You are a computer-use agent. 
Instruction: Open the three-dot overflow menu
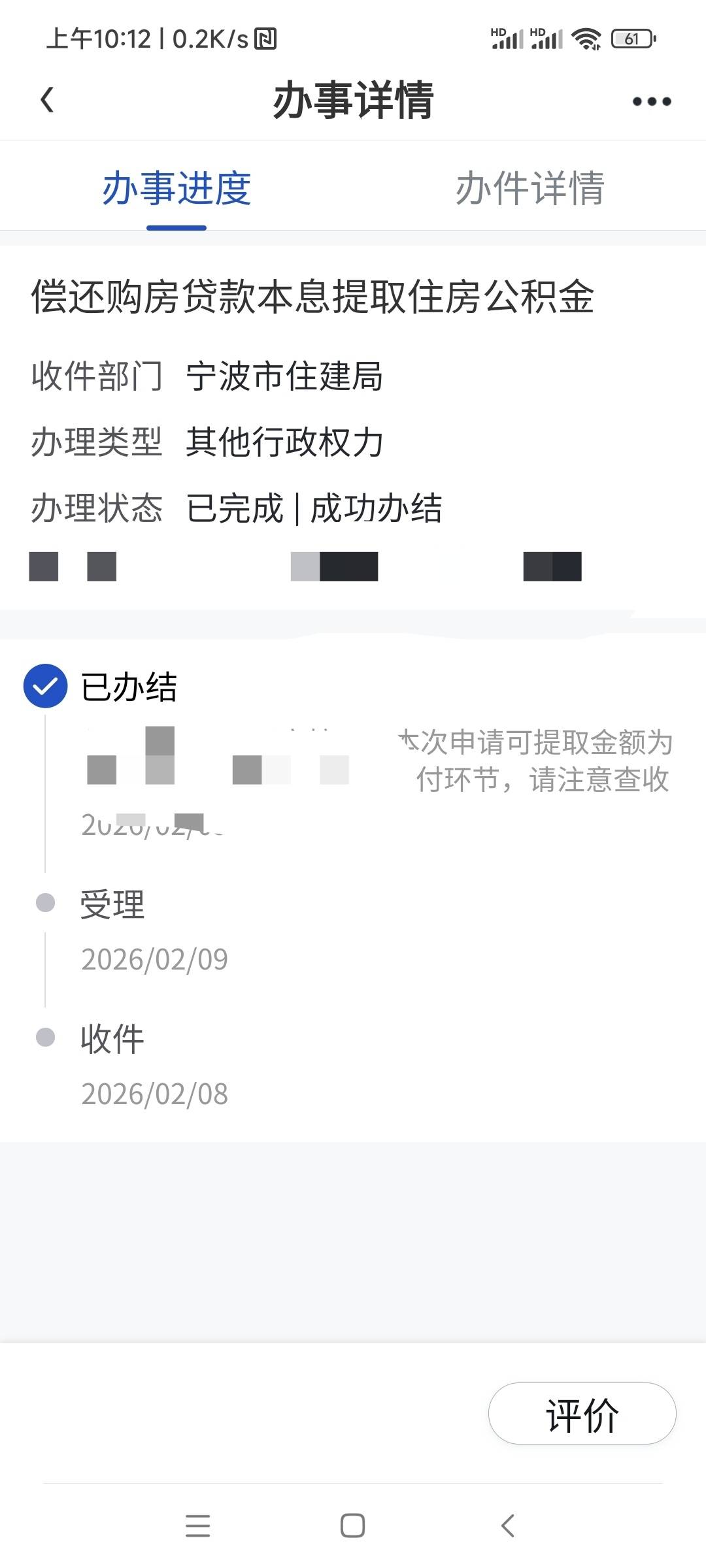[x=651, y=101]
